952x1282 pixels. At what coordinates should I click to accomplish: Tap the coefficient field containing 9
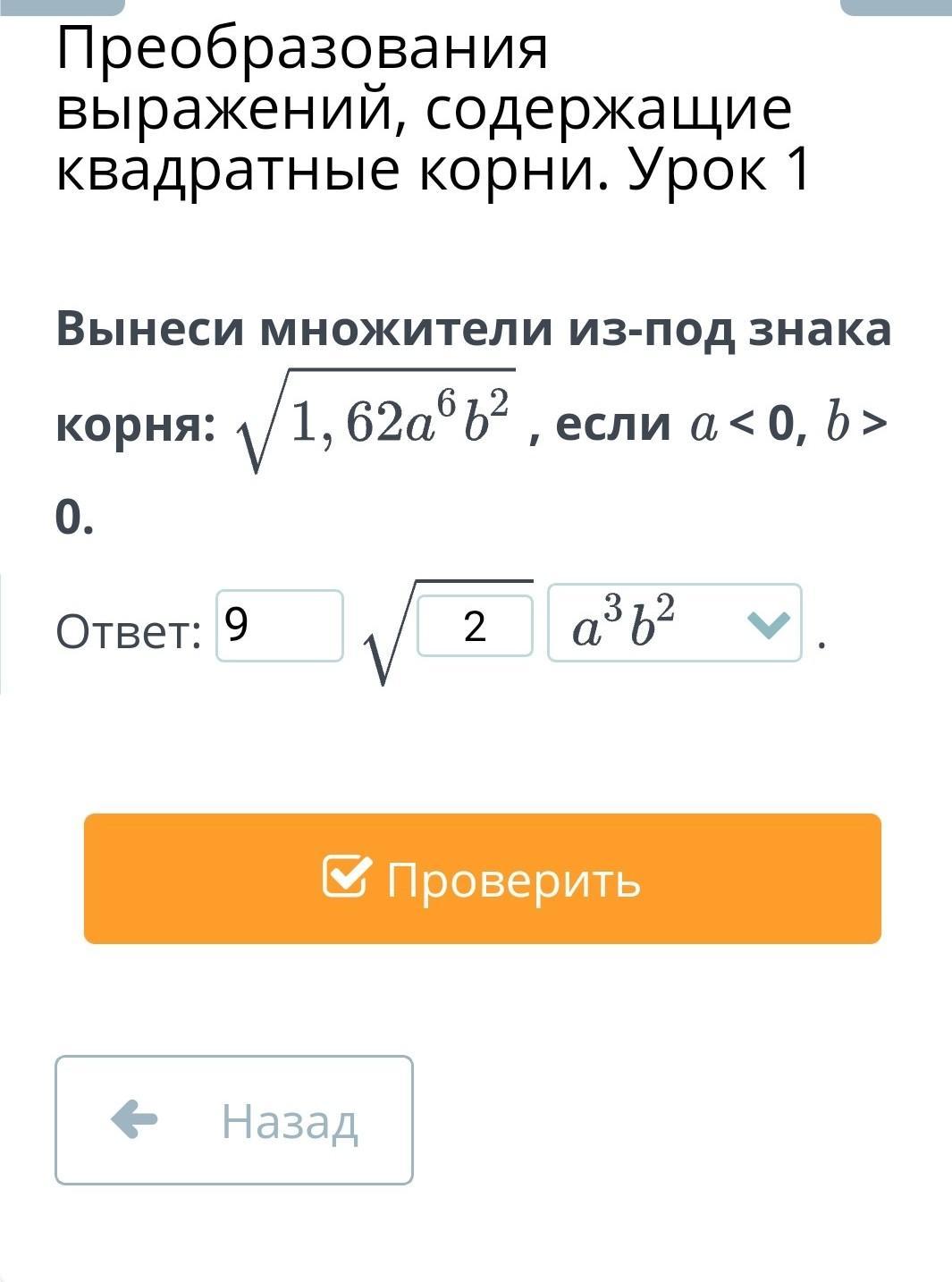click(x=279, y=626)
